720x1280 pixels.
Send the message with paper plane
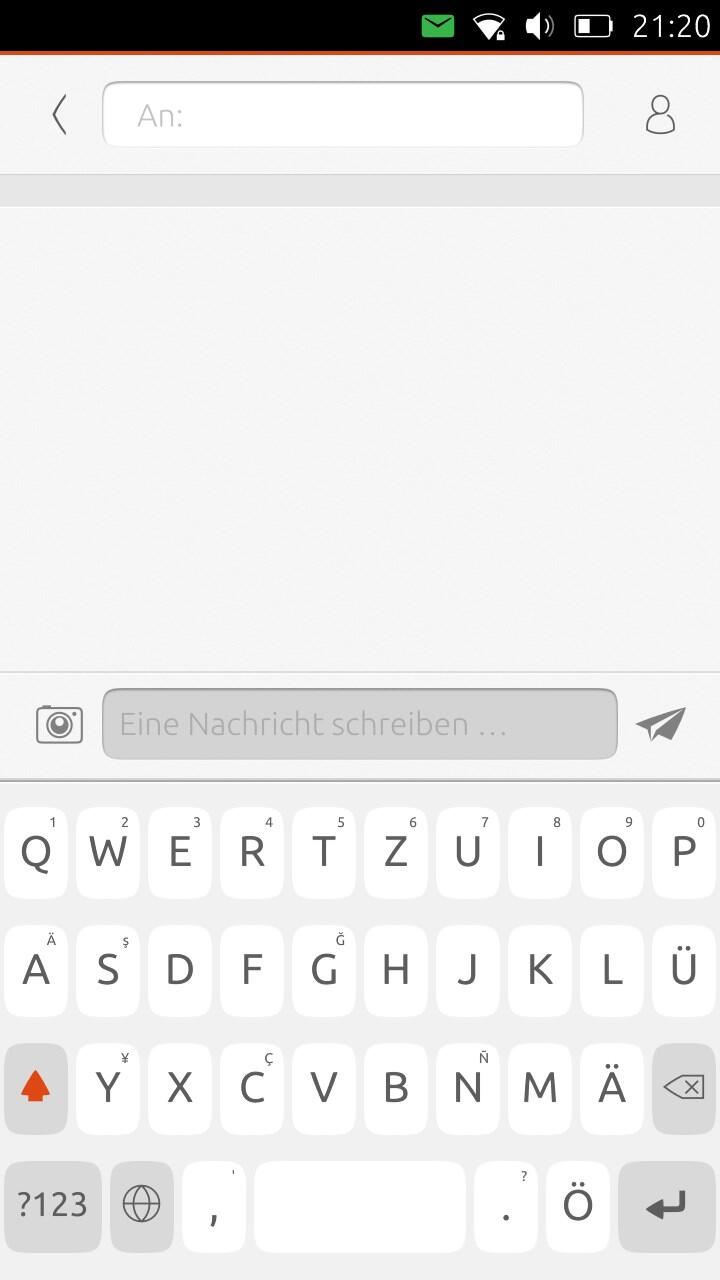pyautogui.click(x=661, y=724)
